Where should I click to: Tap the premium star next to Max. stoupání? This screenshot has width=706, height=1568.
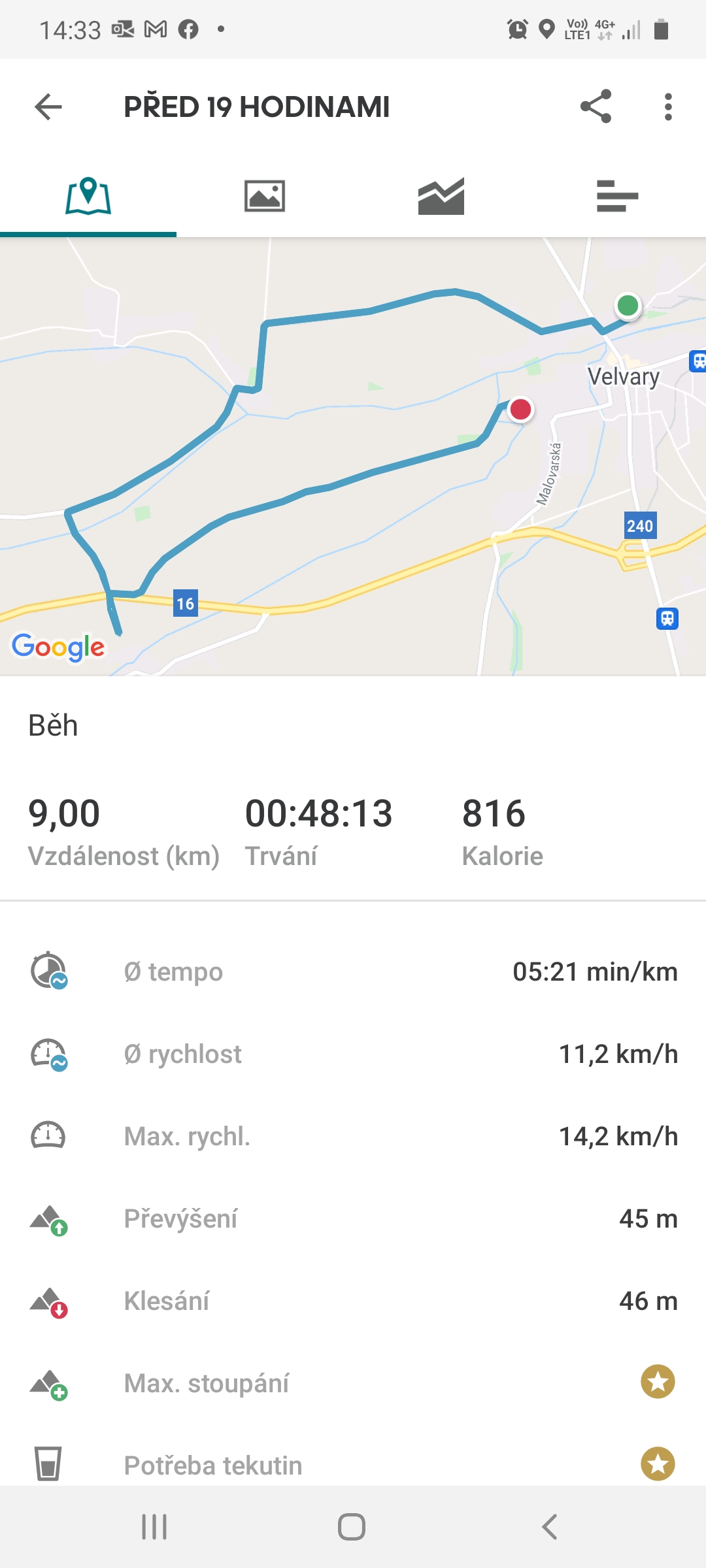tap(658, 1382)
